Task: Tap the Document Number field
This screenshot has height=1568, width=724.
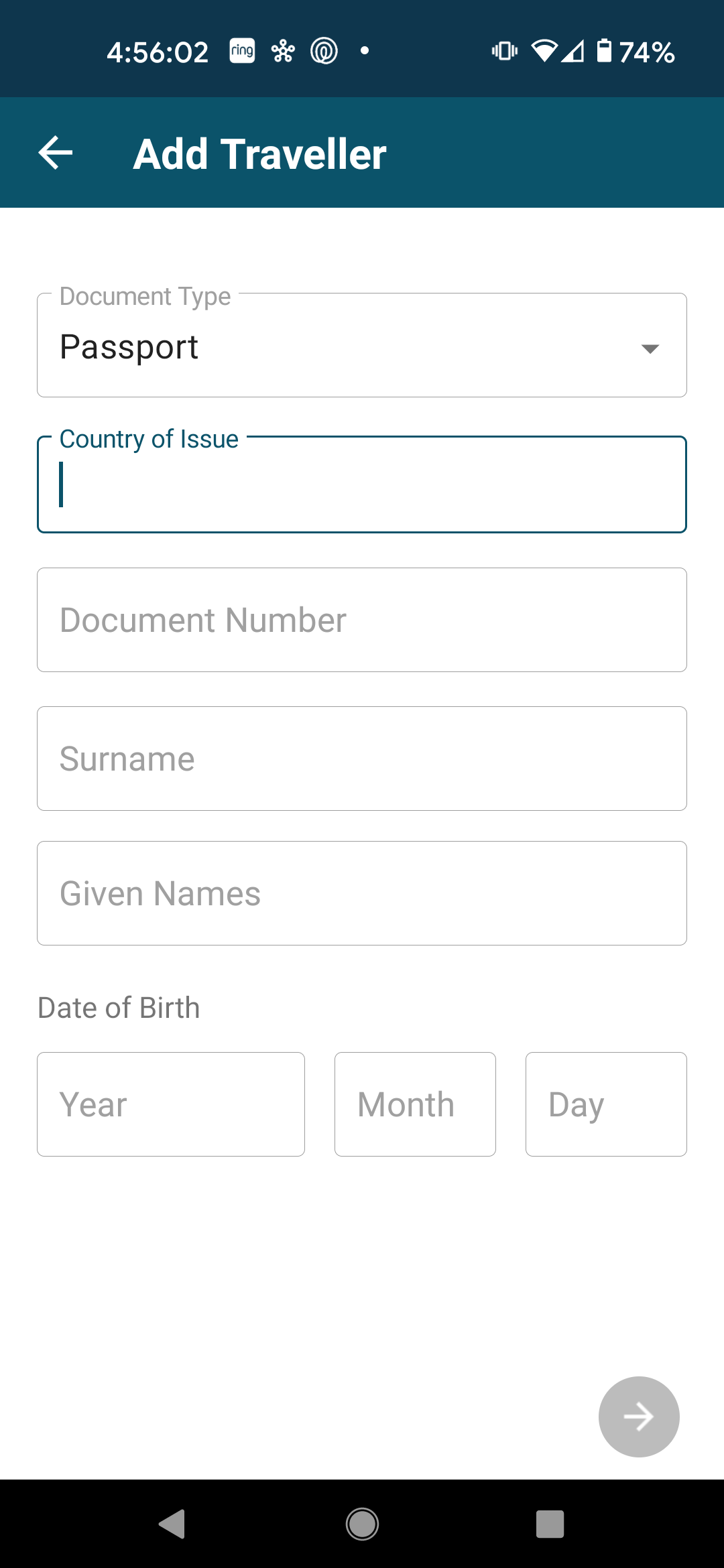Action: [x=362, y=620]
